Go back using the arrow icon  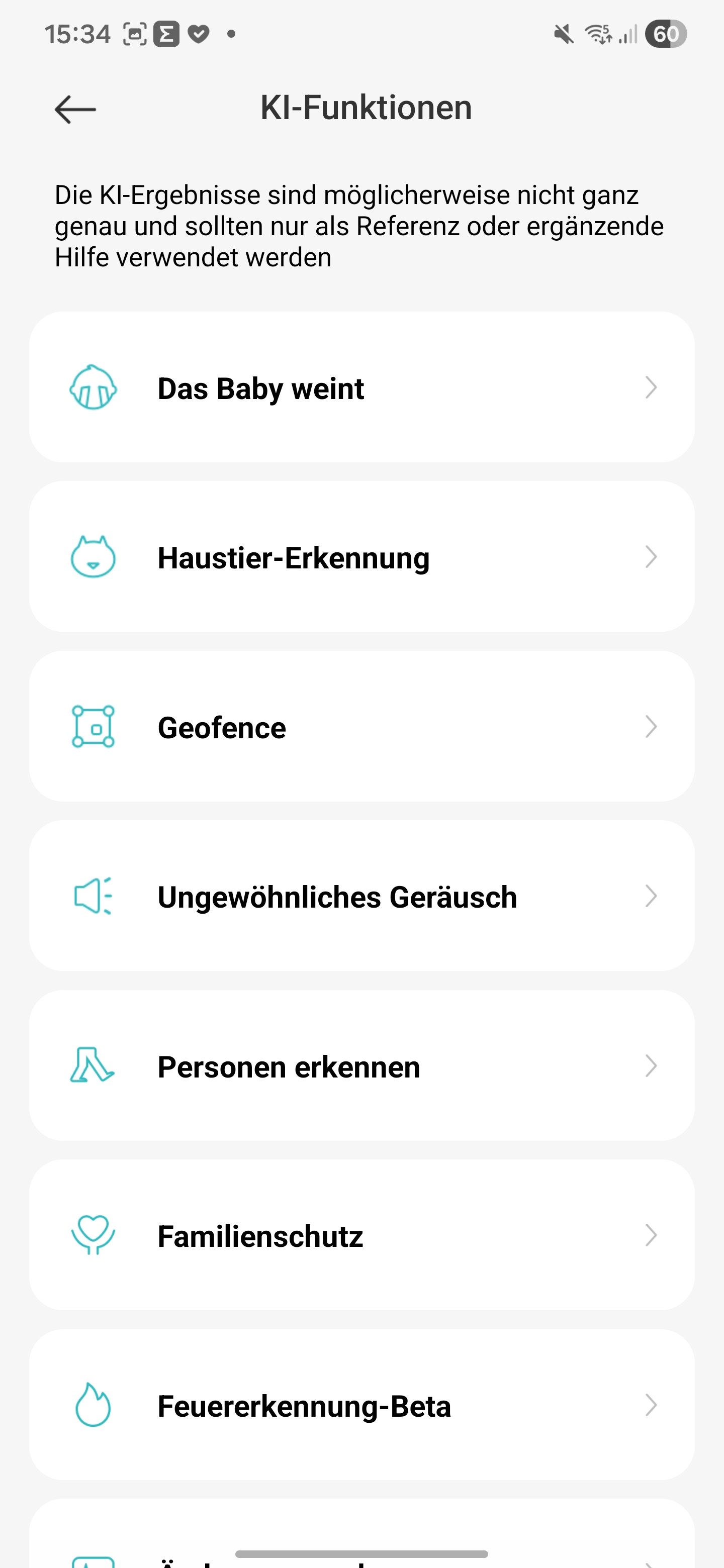click(x=75, y=110)
